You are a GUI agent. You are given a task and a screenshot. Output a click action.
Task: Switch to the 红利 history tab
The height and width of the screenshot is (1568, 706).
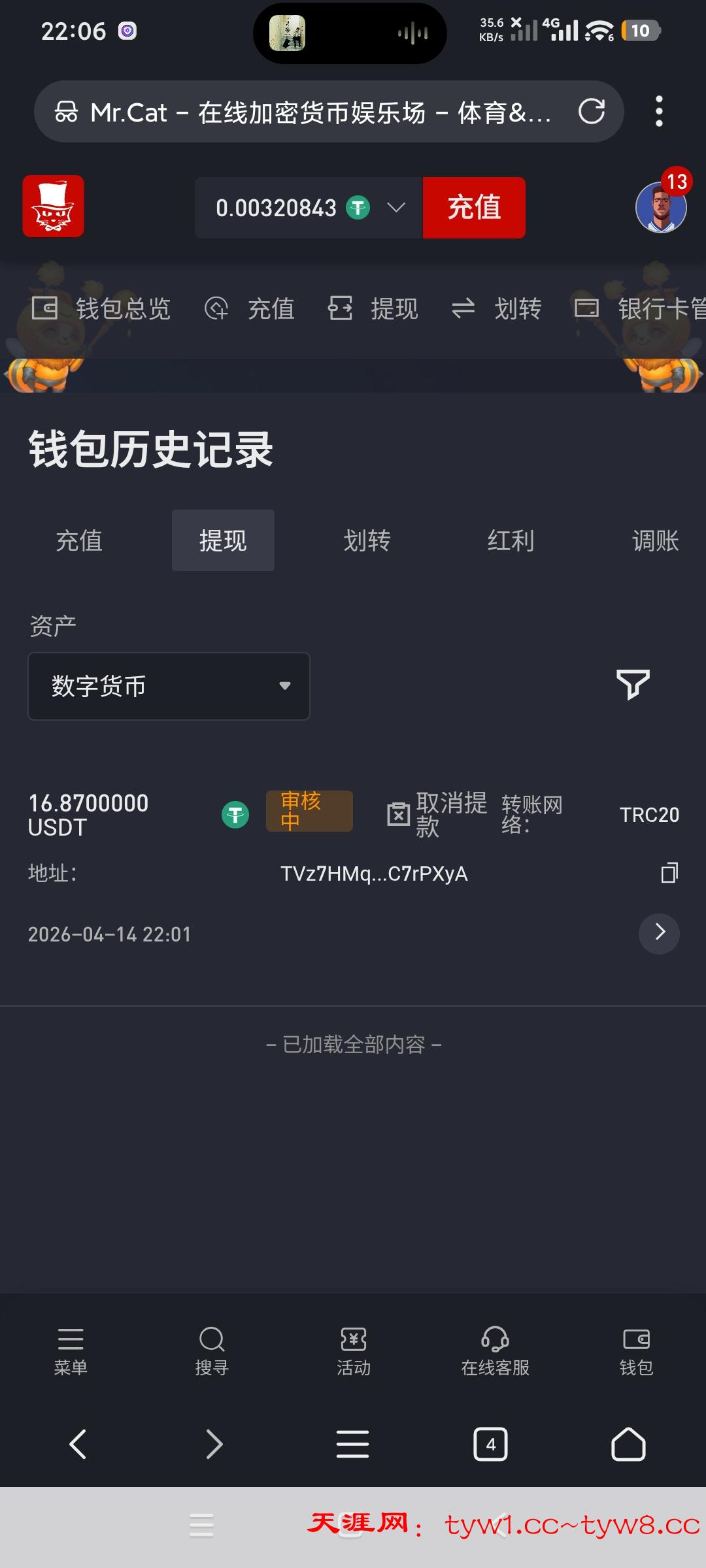pos(511,541)
